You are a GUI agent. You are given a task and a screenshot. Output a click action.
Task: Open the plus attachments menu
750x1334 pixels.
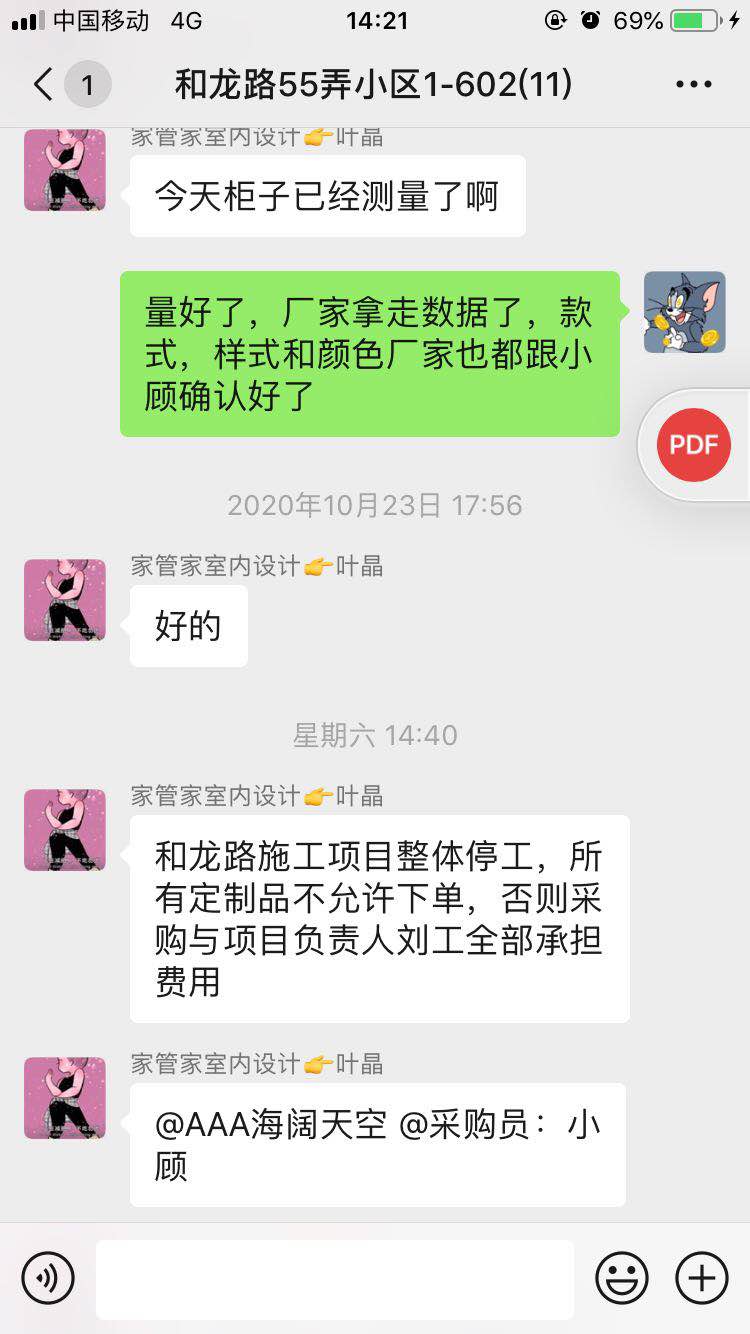(x=701, y=1277)
